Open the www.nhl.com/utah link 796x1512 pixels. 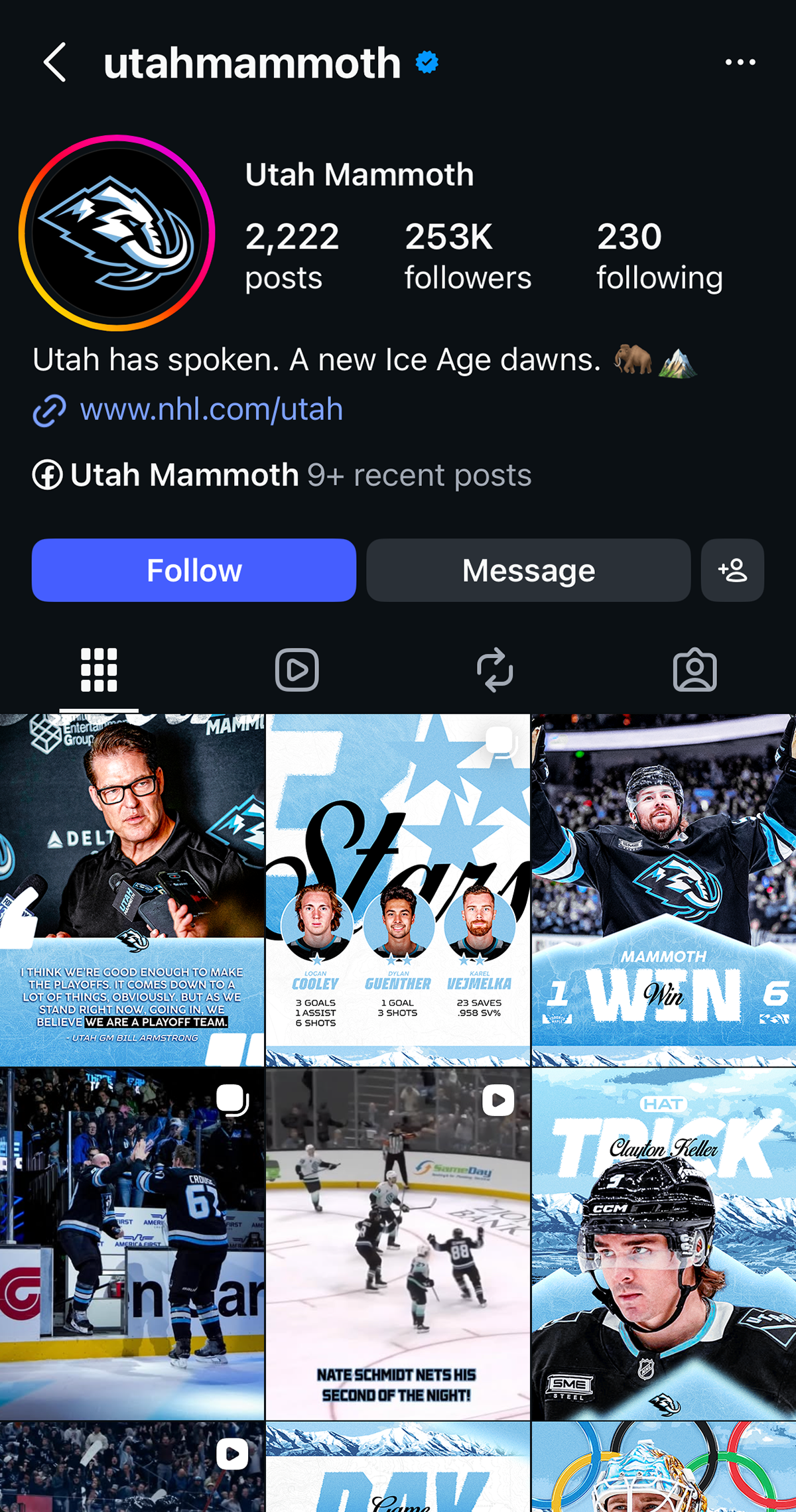click(211, 410)
